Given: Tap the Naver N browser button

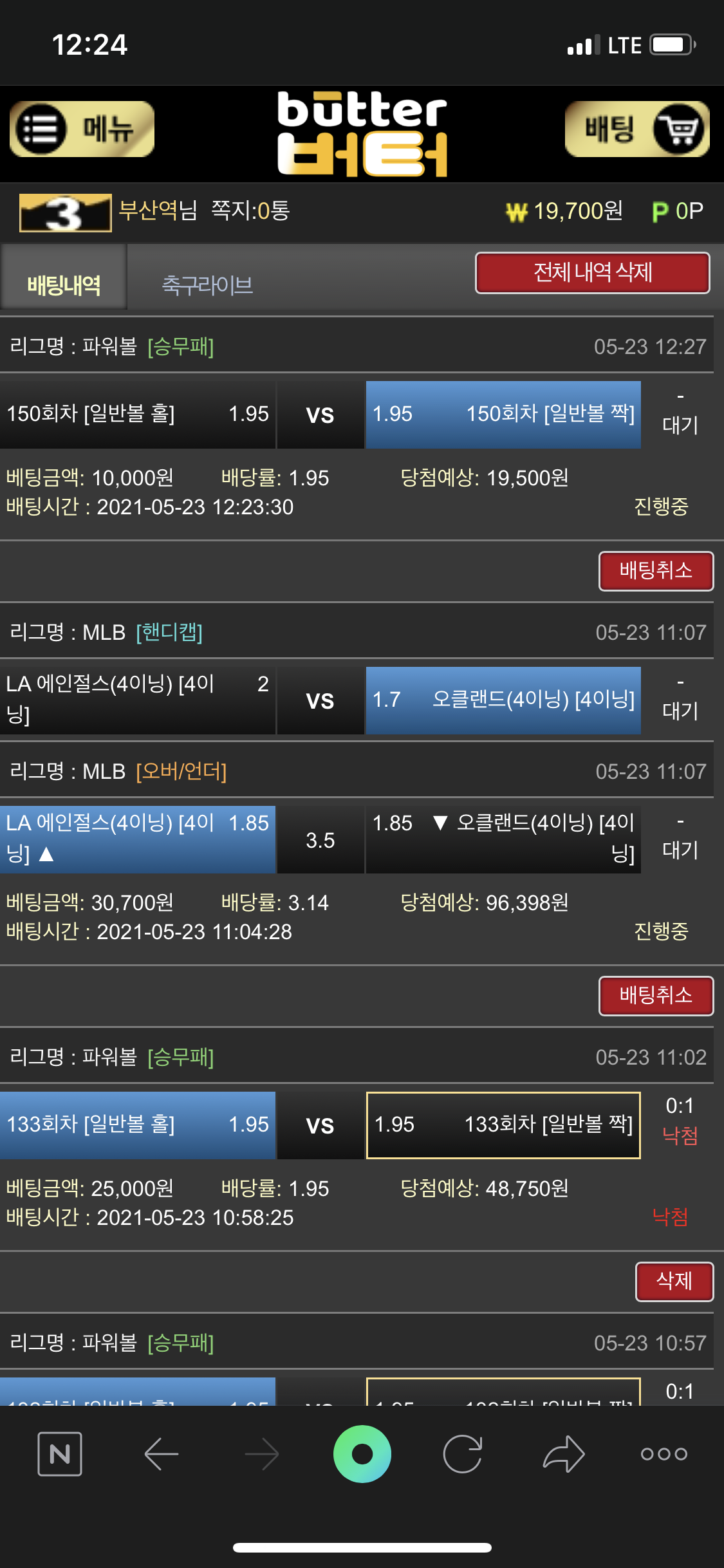Looking at the screenshot, I should tap(60, 1453).
